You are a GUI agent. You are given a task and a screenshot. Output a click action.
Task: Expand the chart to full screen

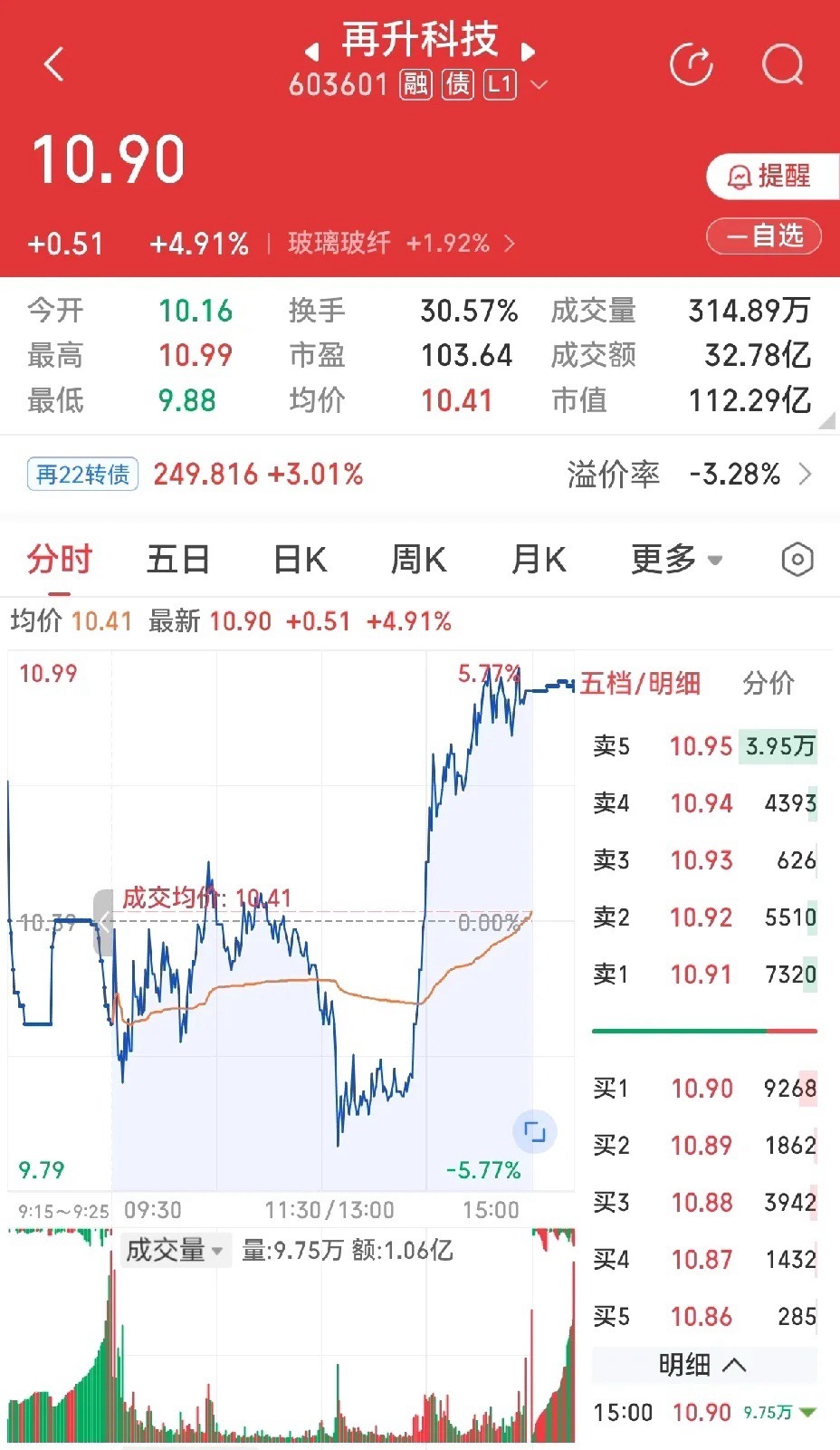[535, 1131]
